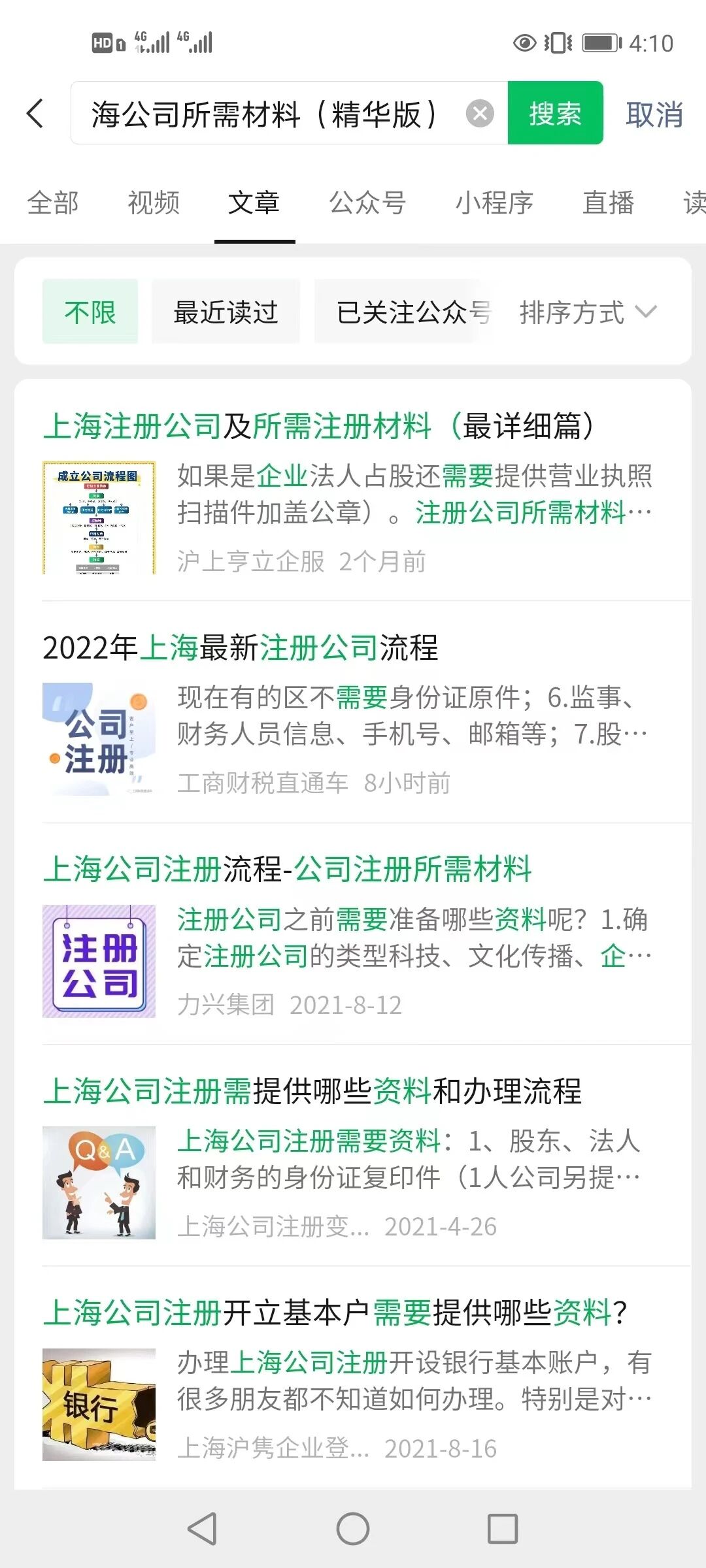Open article 上海注册公司及所需注册材料（最详细篇）
The height and width of the screenshot is (1568, 706).
[x=318, y=427]
